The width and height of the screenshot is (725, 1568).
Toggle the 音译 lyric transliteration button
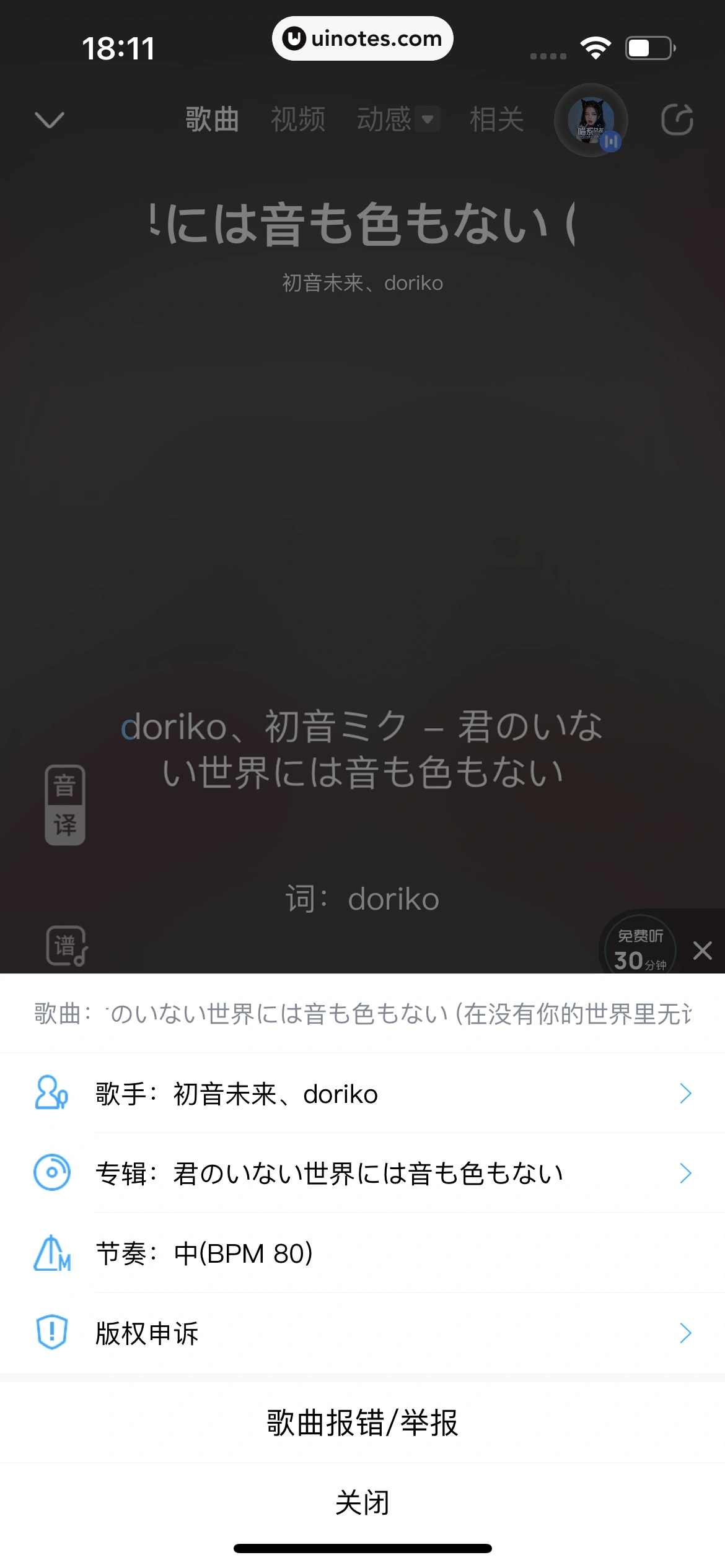[x=65, y=805]
